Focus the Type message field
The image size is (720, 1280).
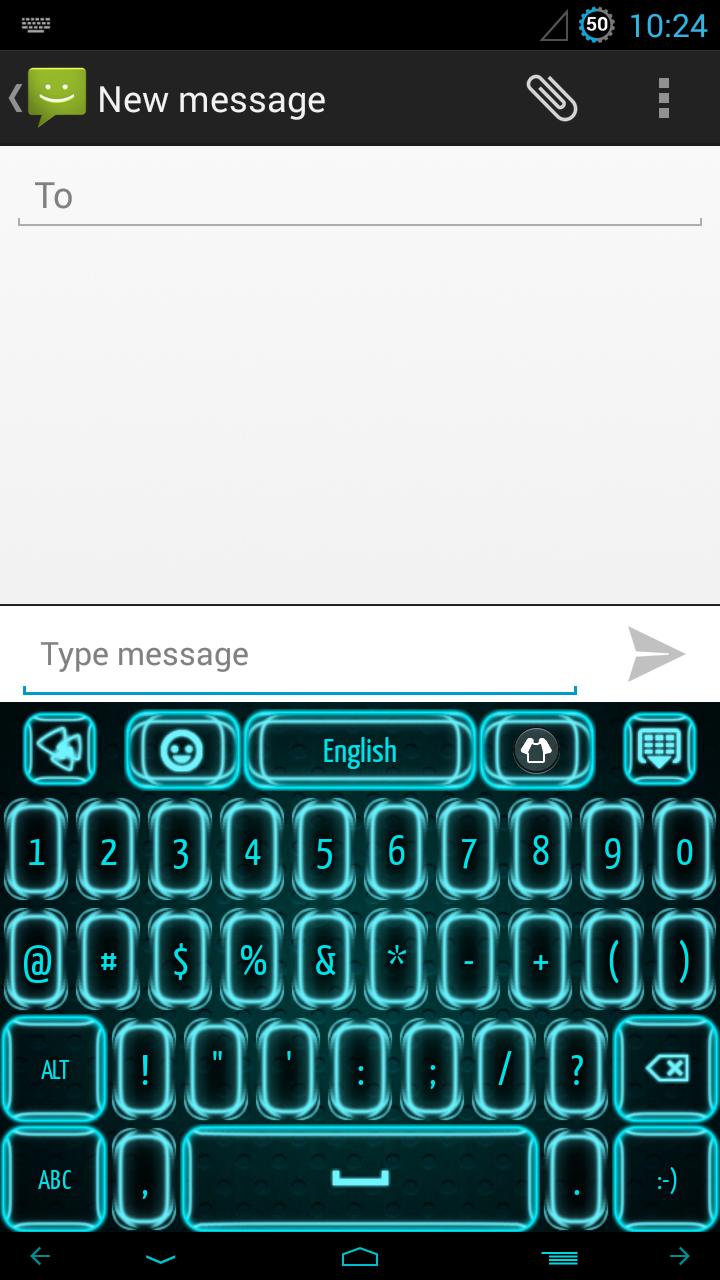pyautogui.click(x=300, y=655)
